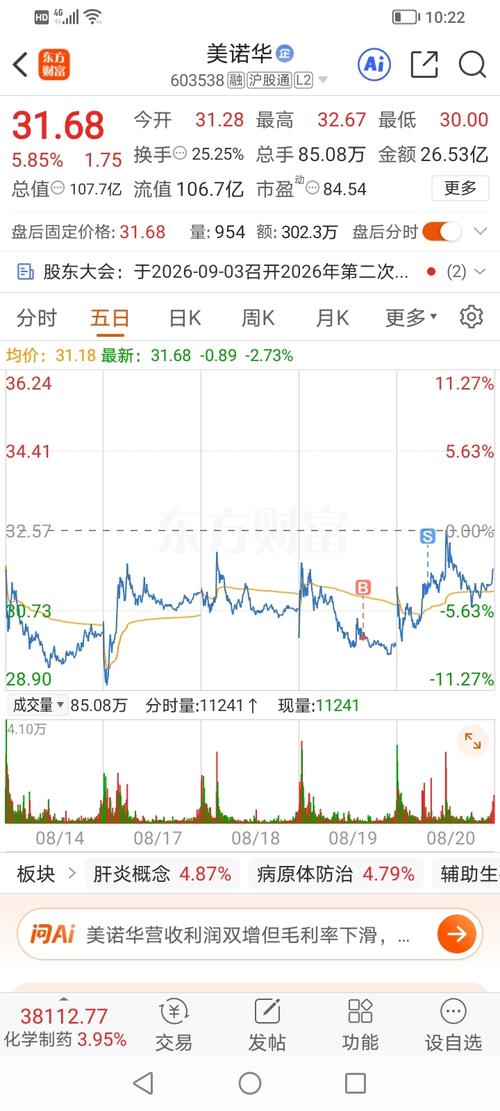Switch to the 月K tab
The image size is (500, 1111).
[x=332, y=317]
